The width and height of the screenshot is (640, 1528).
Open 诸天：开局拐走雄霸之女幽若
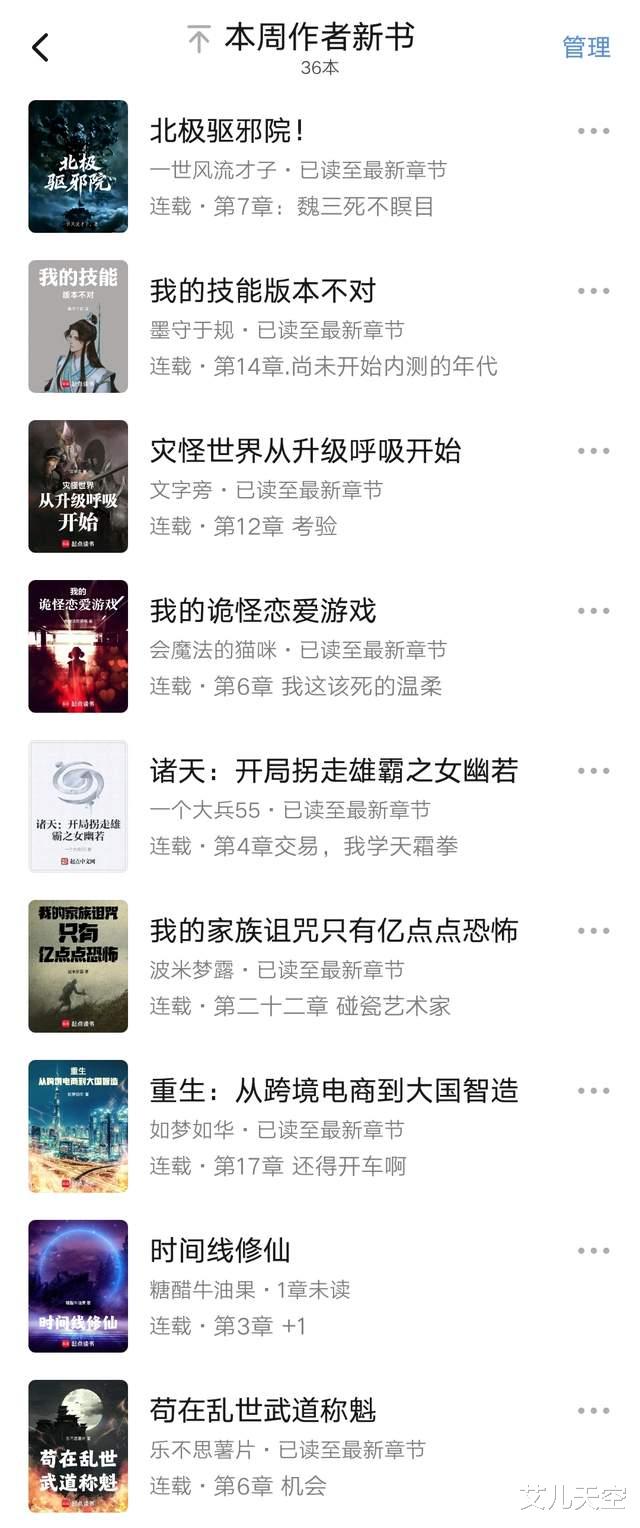(333, 771)
